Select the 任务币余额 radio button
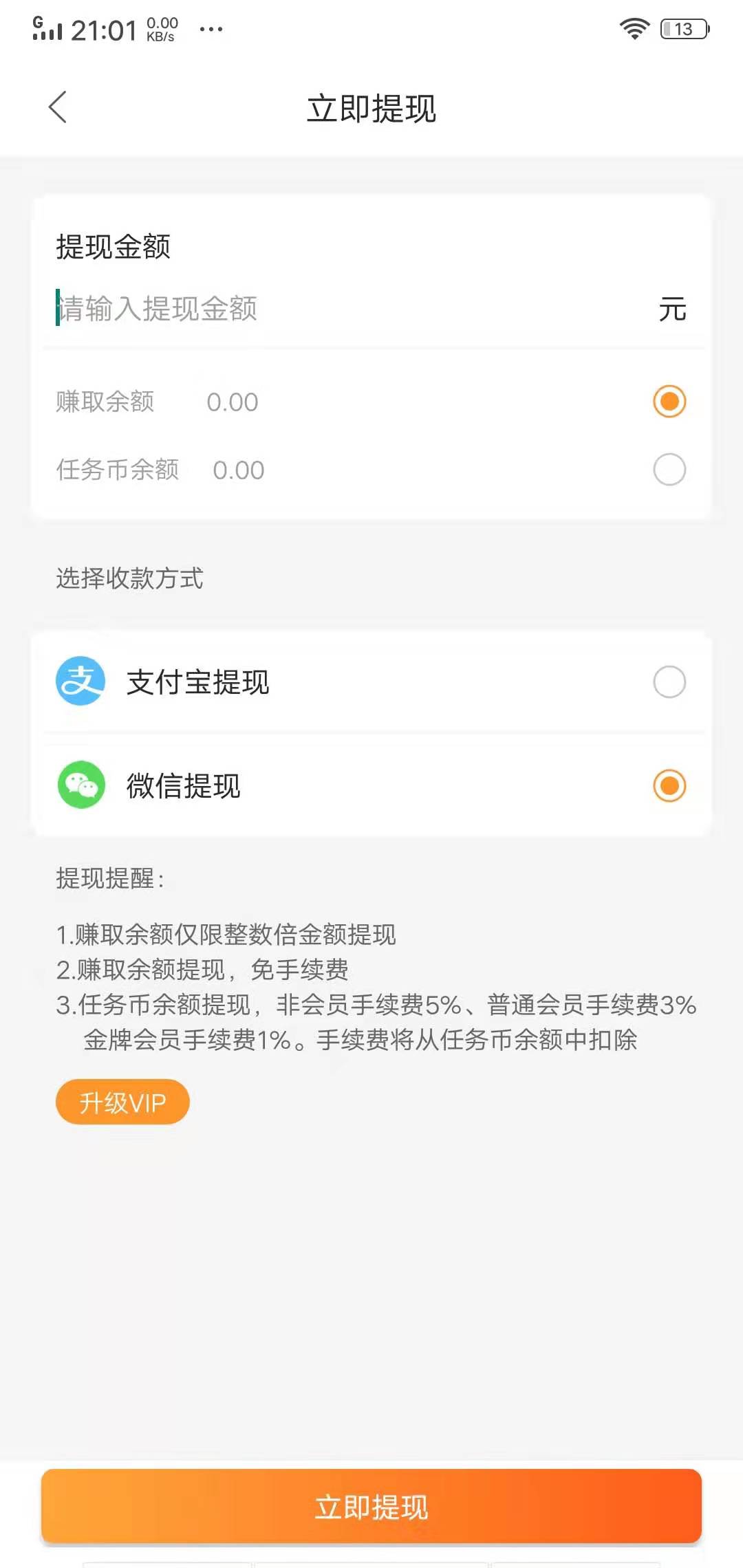The width and height of the screenshot is (743, 1568). click(668, 470)
